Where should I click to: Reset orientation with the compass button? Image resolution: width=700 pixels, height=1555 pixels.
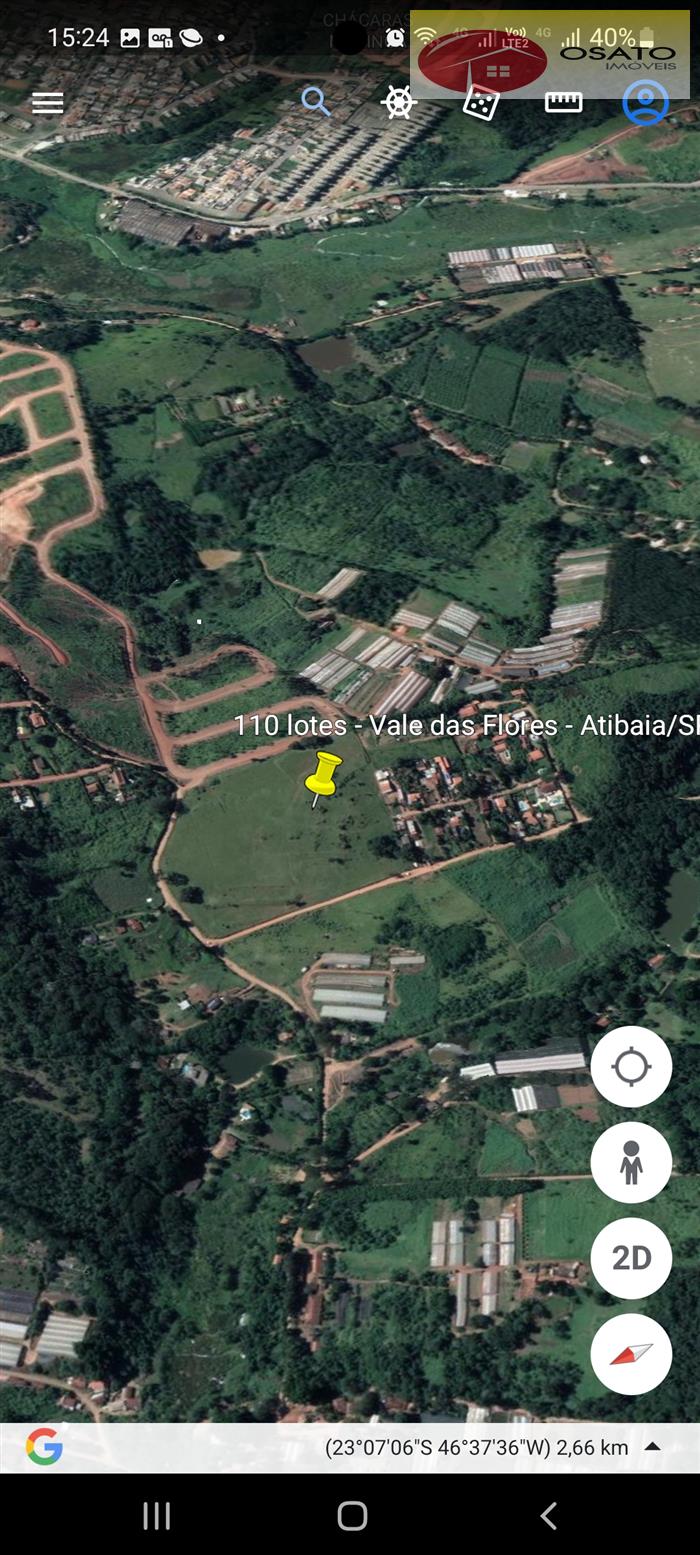coord(631,1354)
